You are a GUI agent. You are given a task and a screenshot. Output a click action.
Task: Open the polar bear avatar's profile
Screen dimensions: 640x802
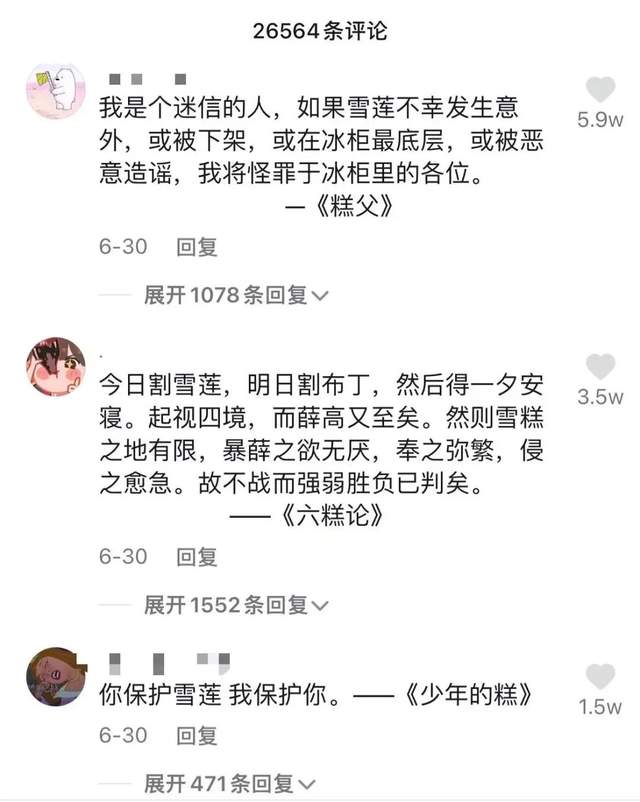55,90
